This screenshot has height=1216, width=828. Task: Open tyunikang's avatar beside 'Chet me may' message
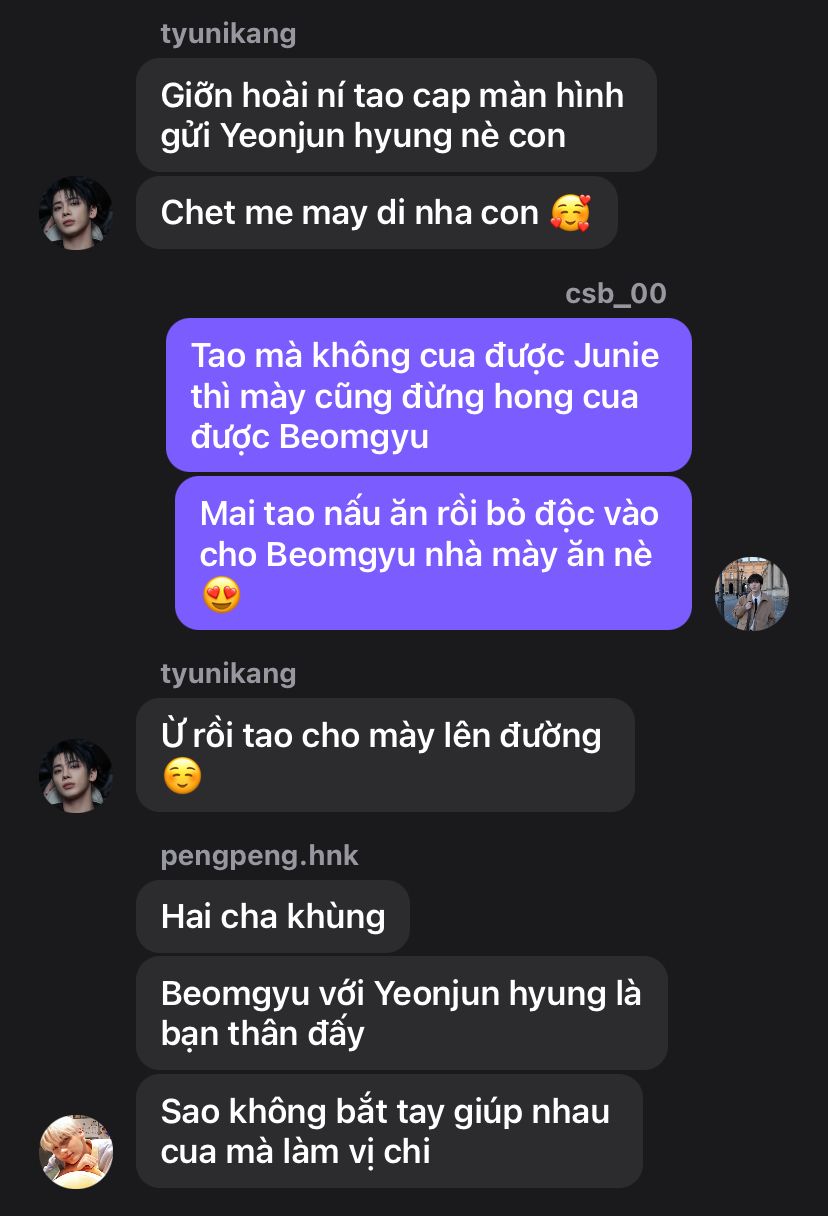click(75, 213)
